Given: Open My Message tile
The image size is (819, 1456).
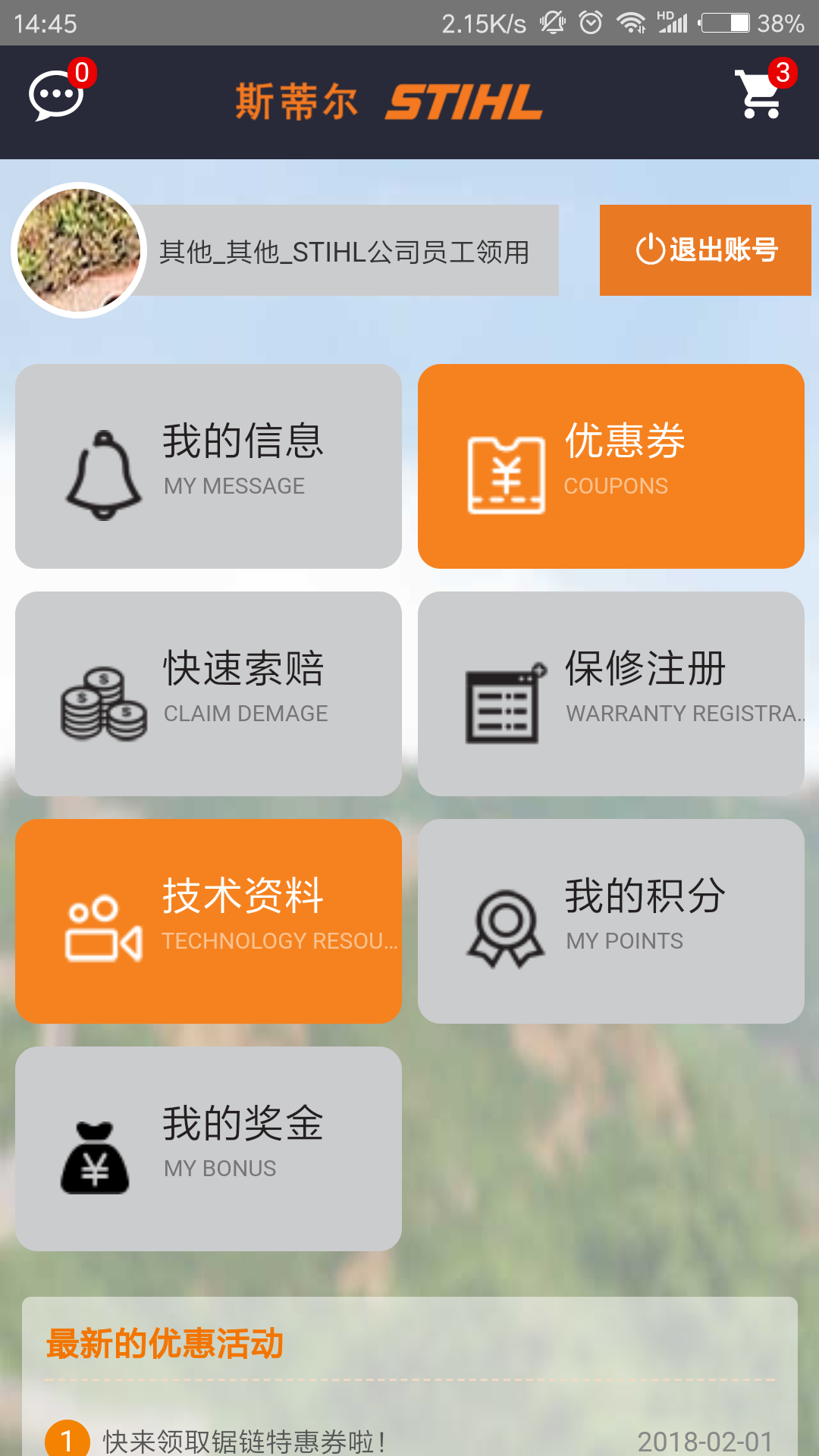Looking at the screenshot, I should (209, 466).
